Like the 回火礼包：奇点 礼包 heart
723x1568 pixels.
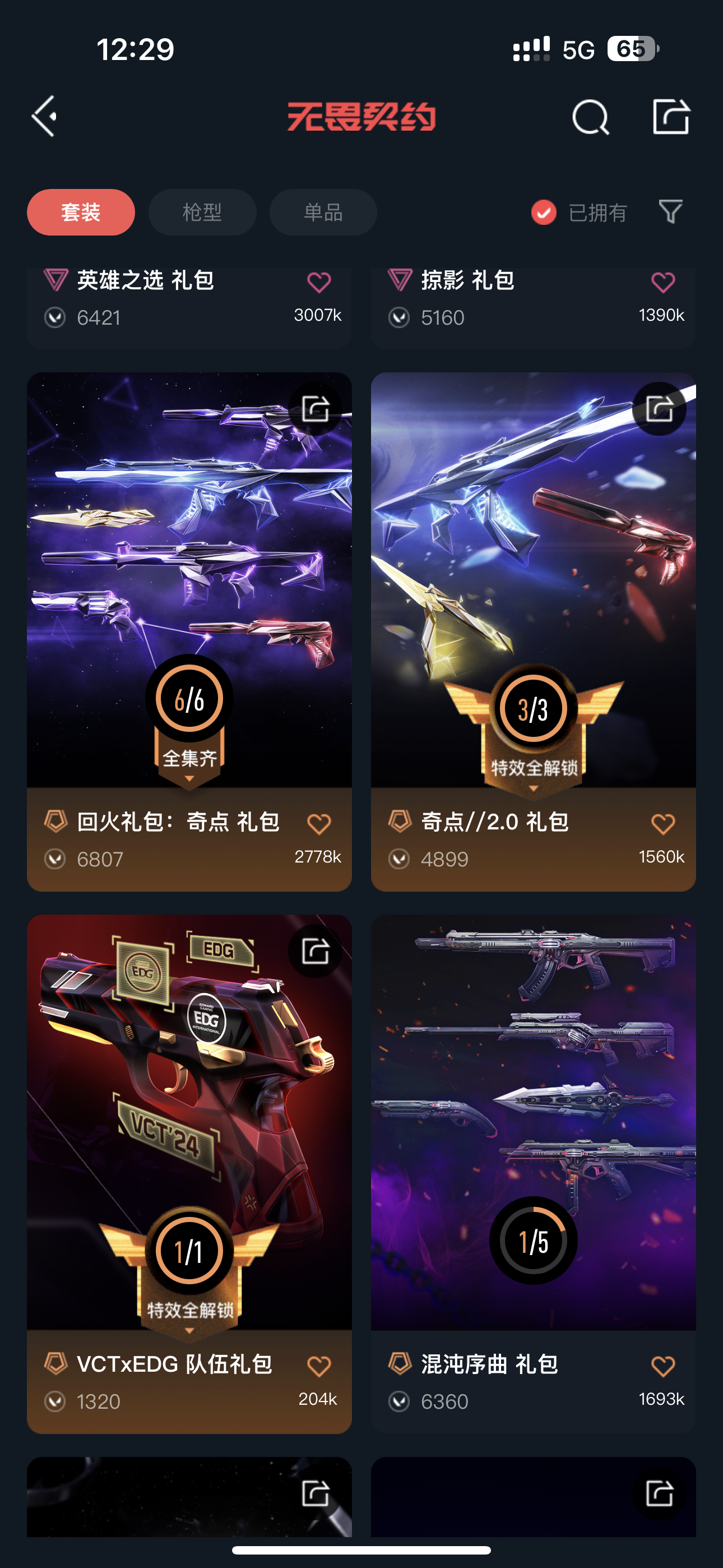tap(319, 824)
